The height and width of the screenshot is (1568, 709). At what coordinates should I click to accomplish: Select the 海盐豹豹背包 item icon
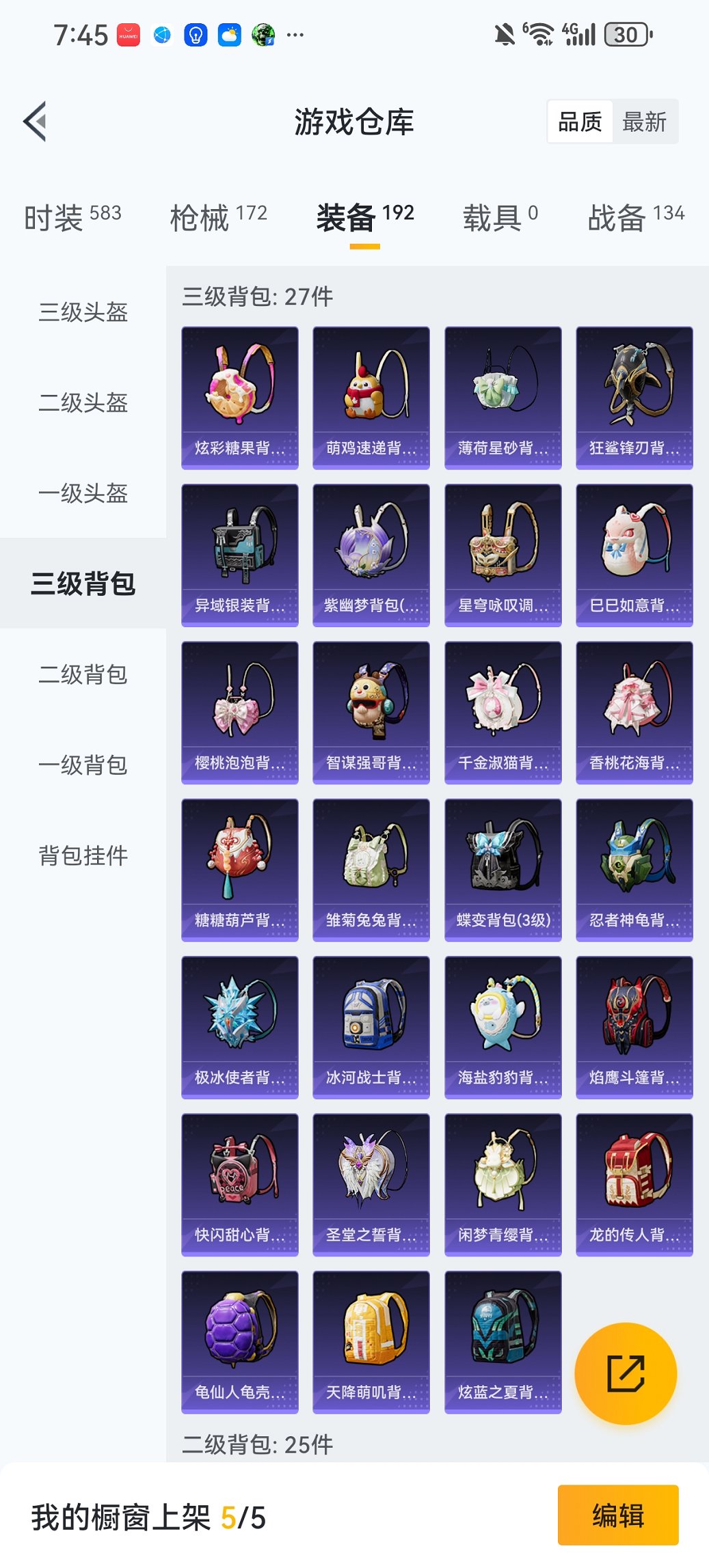(x=503, y=1018)
